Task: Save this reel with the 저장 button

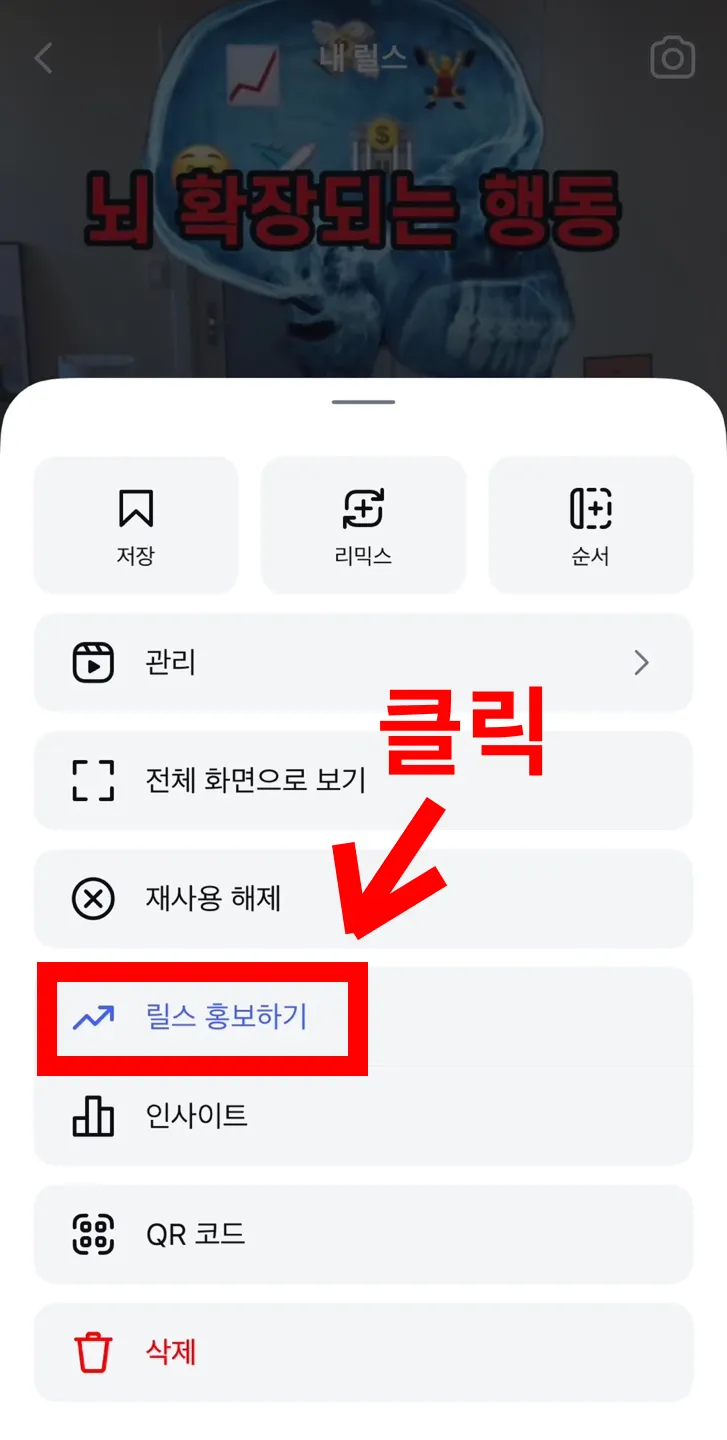Action: pos(136,525)
